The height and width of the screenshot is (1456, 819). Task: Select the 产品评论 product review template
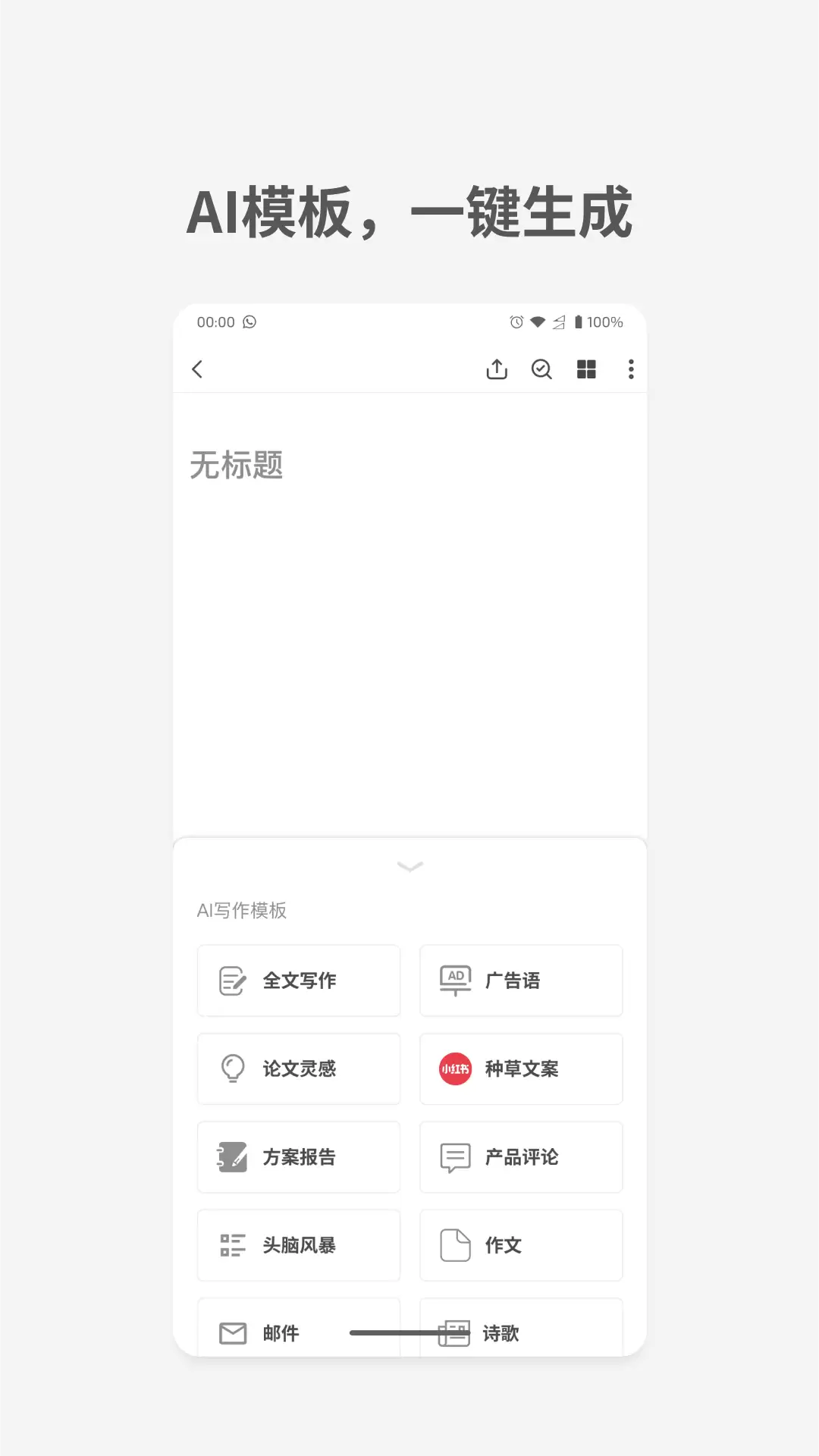coord(521,1157)
